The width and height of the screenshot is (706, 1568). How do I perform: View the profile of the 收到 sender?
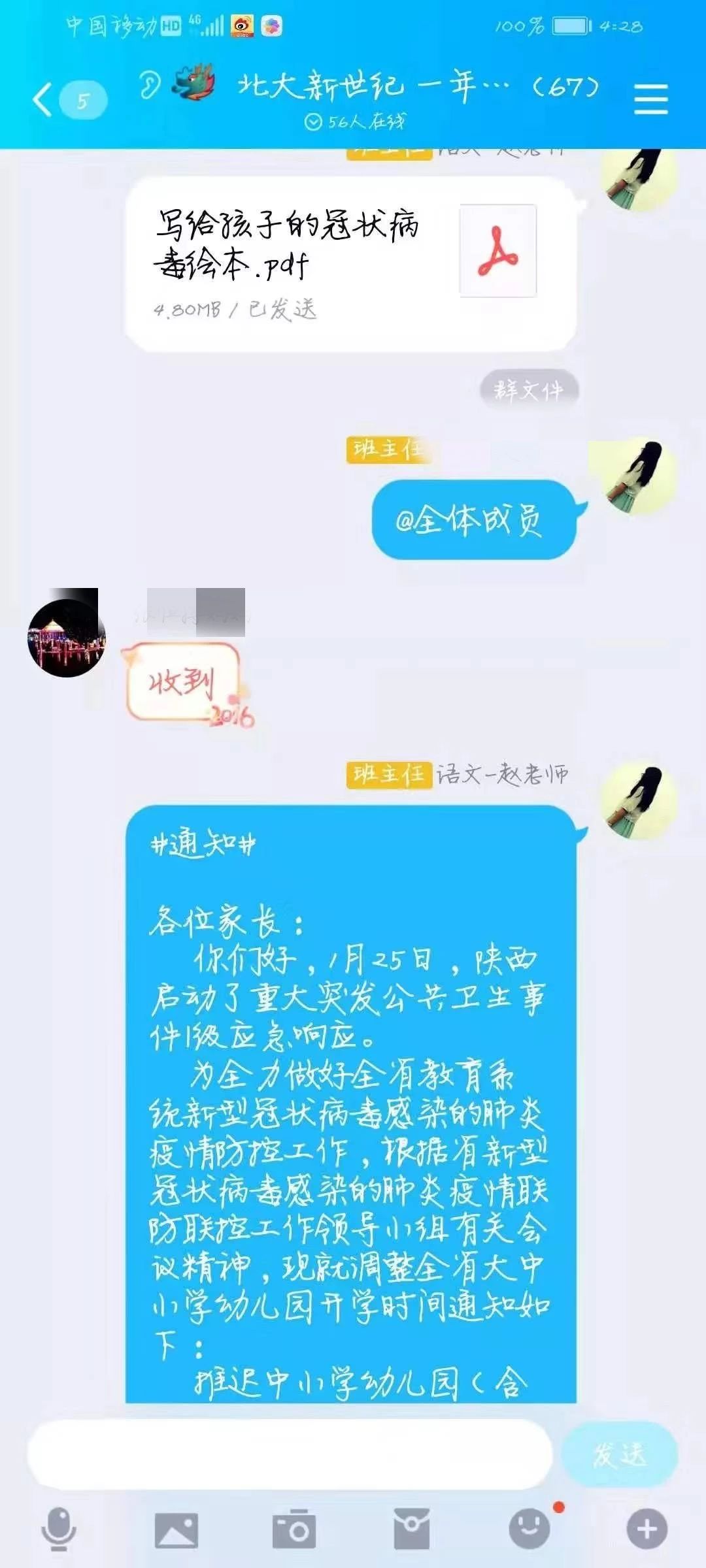(66, 638)
